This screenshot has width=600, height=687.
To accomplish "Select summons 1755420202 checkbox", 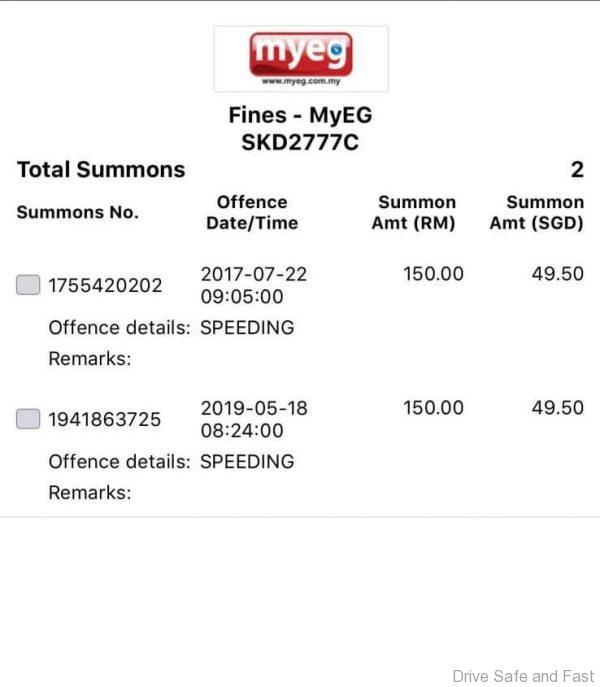I will [27, 286].
